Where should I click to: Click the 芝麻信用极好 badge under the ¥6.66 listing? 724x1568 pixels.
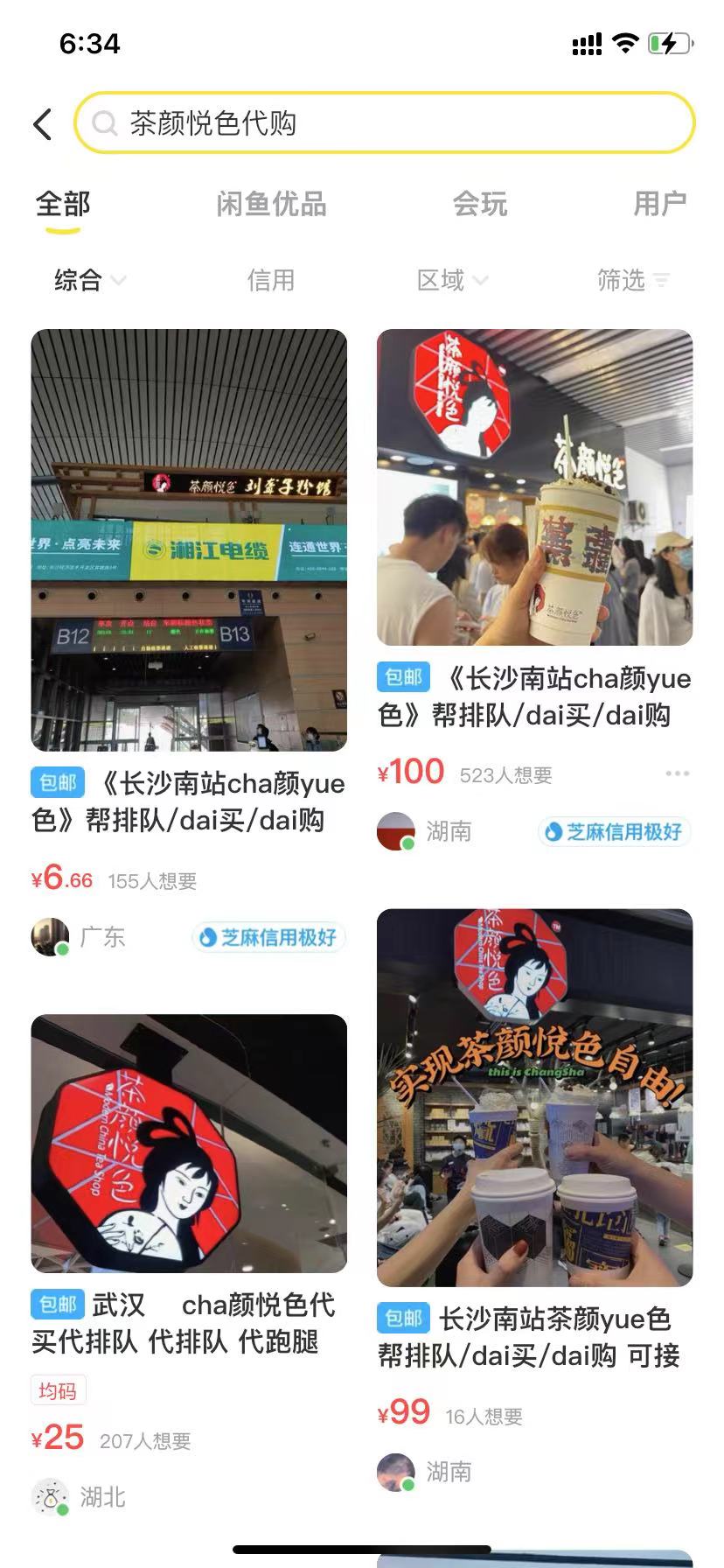pyautogui.click(x=270, y=937)
